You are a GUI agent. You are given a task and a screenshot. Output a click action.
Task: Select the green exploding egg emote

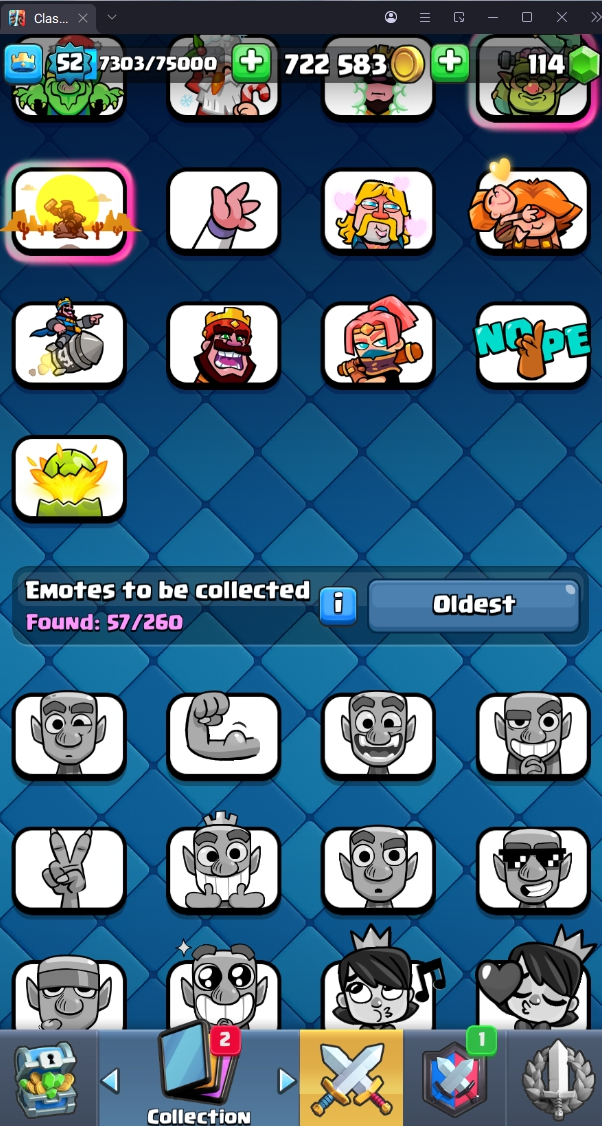(69, 478)
